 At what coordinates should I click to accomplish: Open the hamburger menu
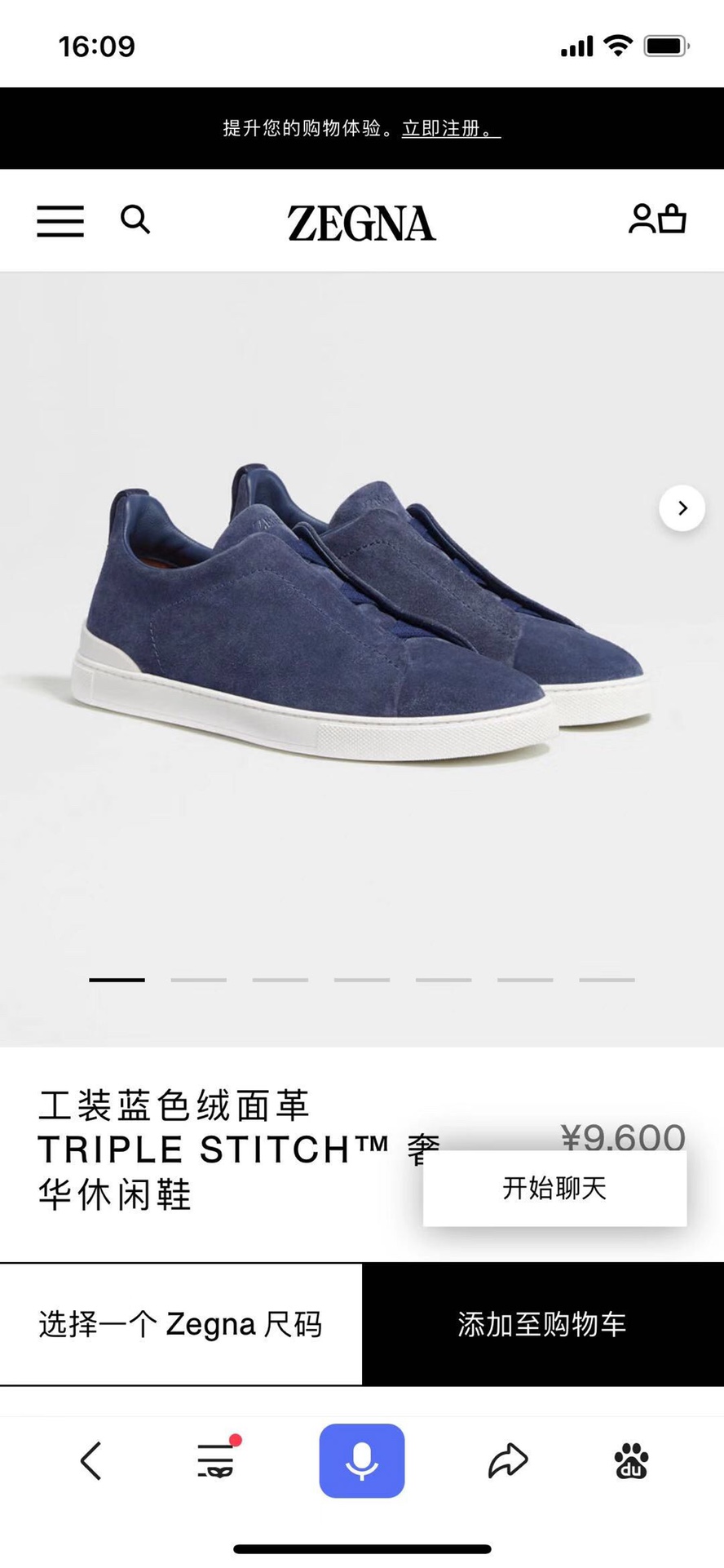pos(60,221)
